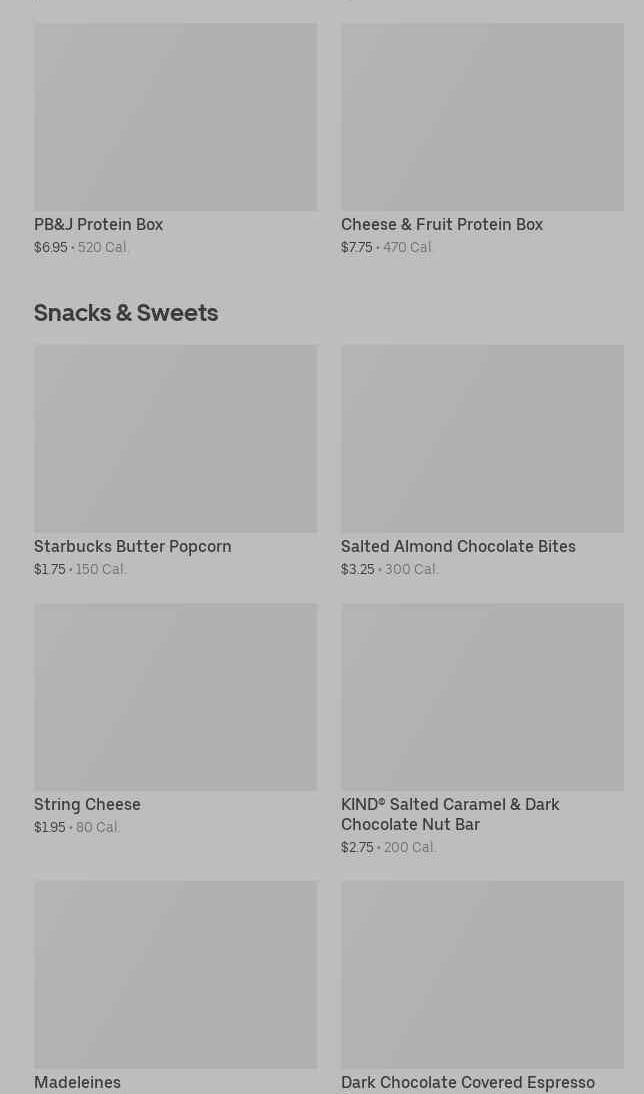The height and width of the screenshot is (1094, 644).
Task: Choose Salted Almond Chocolate Bites
Action: click(x=482, y=460)
